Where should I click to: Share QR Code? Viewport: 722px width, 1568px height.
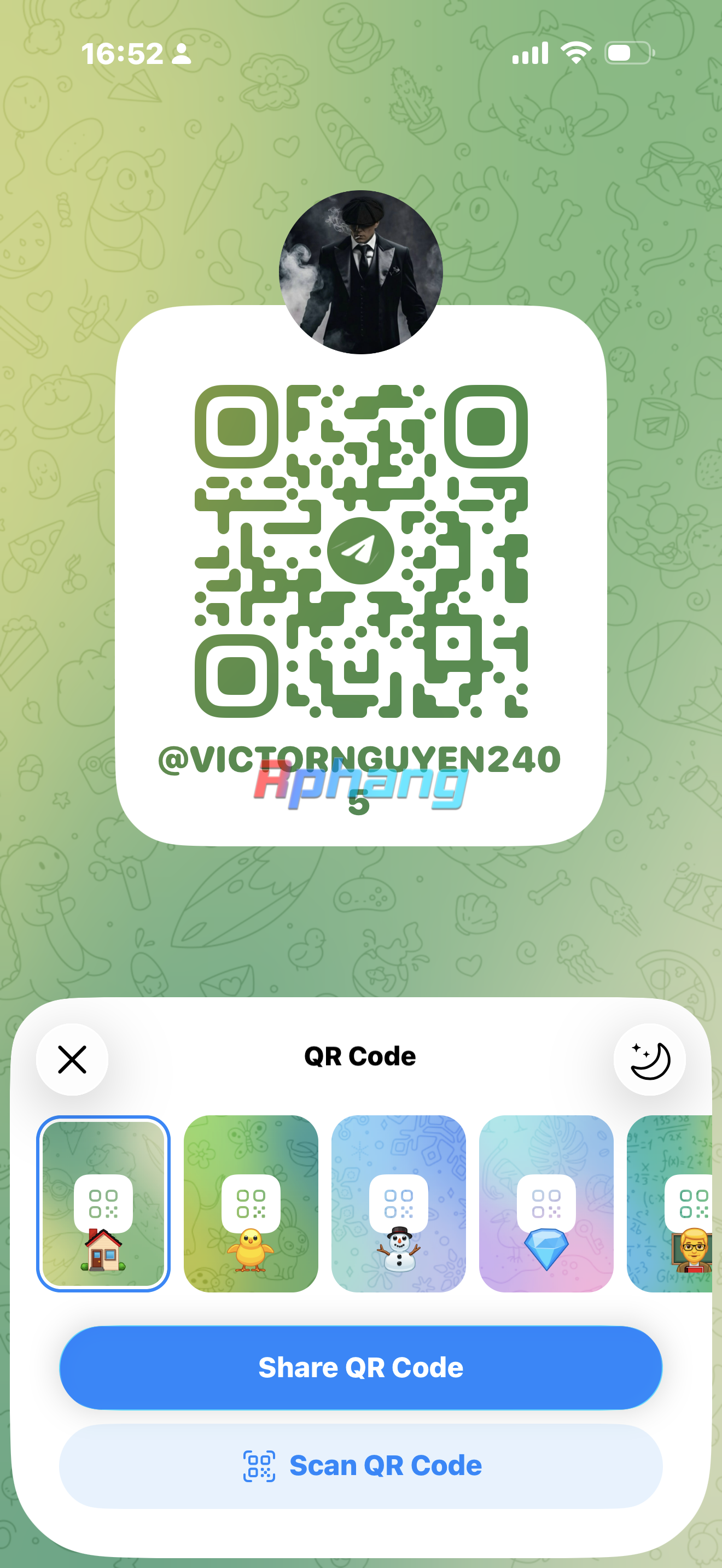(361, 1367)
